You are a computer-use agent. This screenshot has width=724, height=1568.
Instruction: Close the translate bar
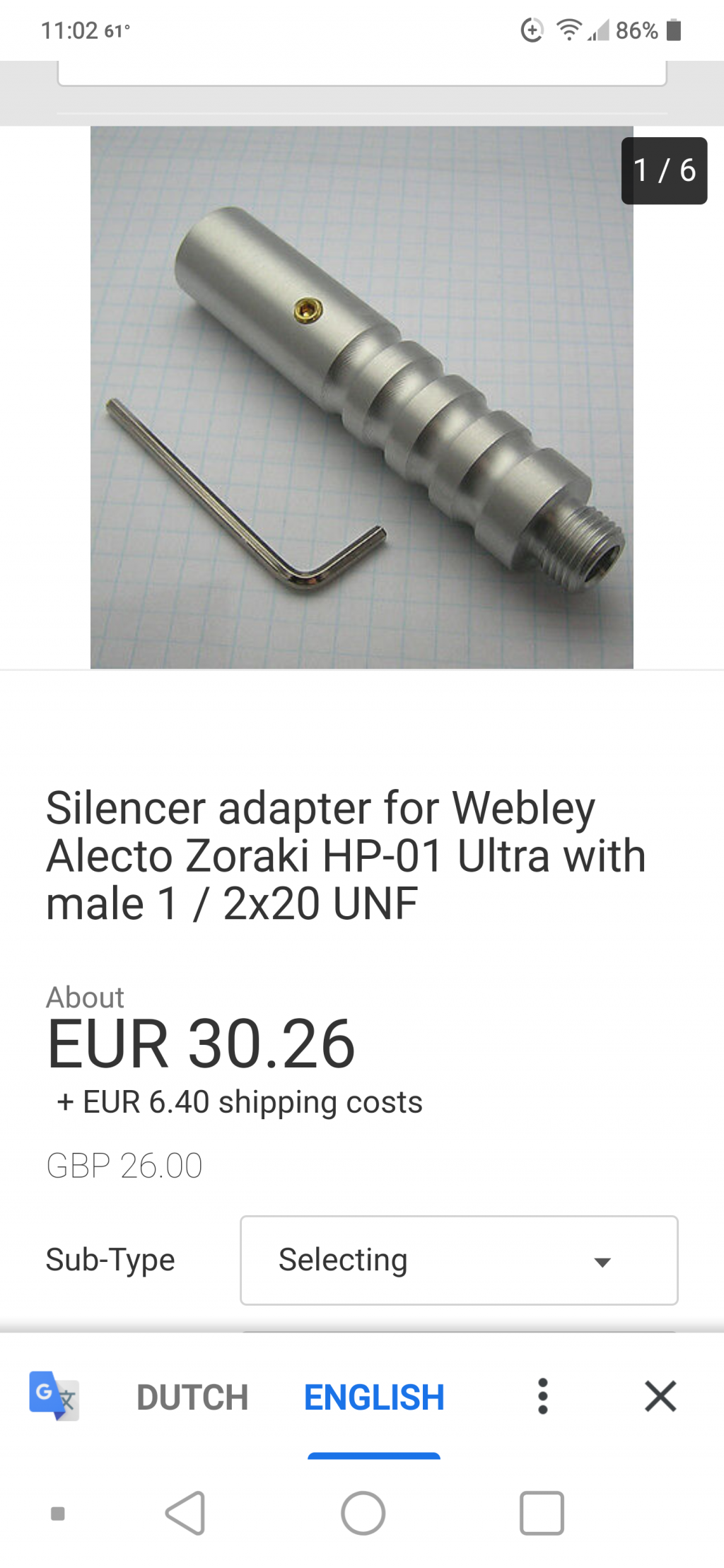coord(660,1396)
